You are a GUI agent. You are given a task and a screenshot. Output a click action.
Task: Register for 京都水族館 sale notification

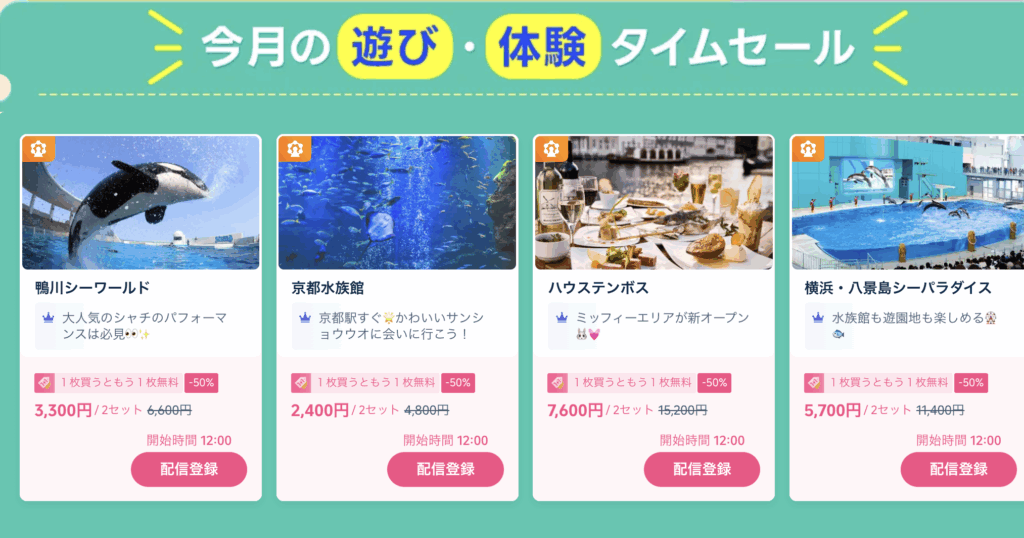pos(445,469)
